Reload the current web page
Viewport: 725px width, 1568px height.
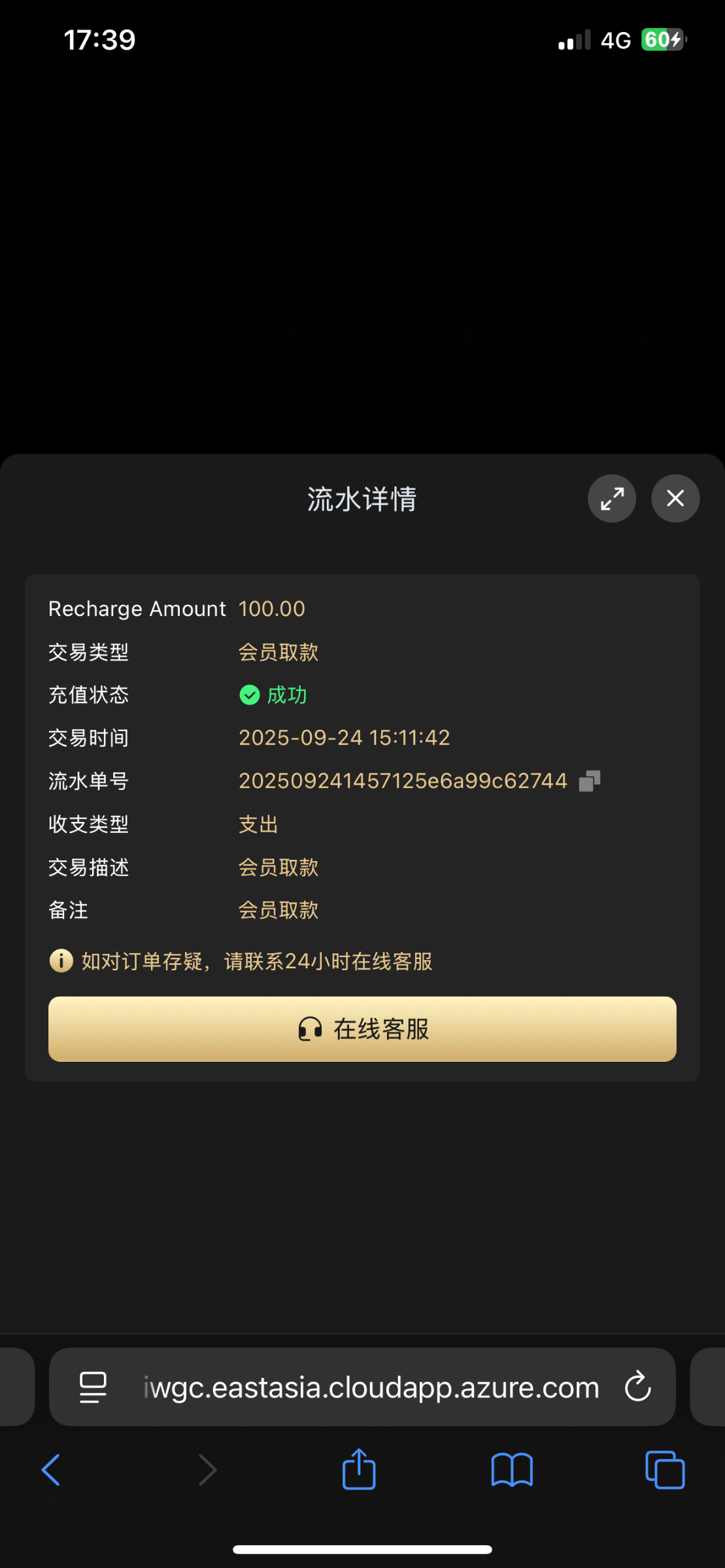pyautogui.click(x=637, y=1387)
